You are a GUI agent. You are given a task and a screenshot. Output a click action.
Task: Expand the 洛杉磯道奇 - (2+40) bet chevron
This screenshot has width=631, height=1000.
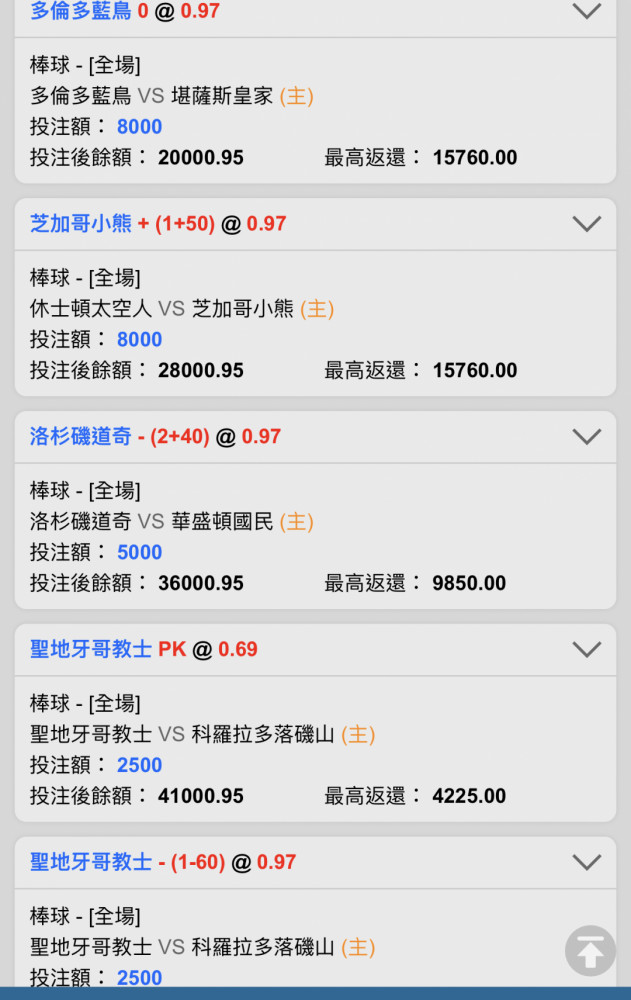pyautogui.click(x=586, y=437)
